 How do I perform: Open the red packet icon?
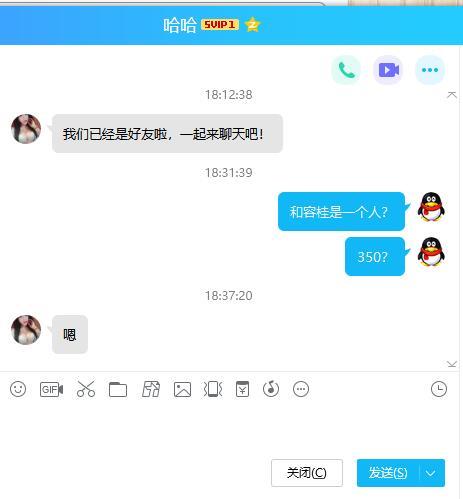[242, 389]
